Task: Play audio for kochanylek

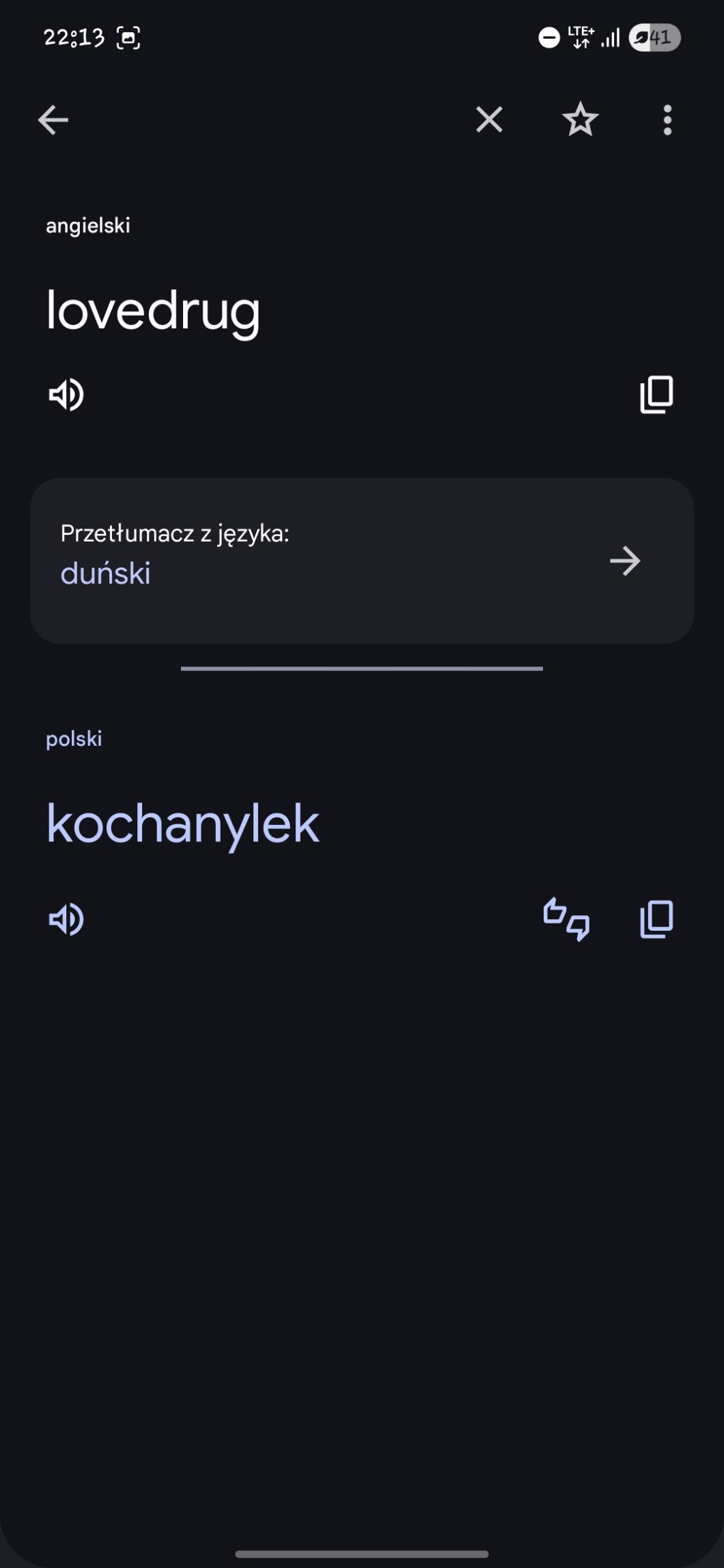Action: pos(66,919)
